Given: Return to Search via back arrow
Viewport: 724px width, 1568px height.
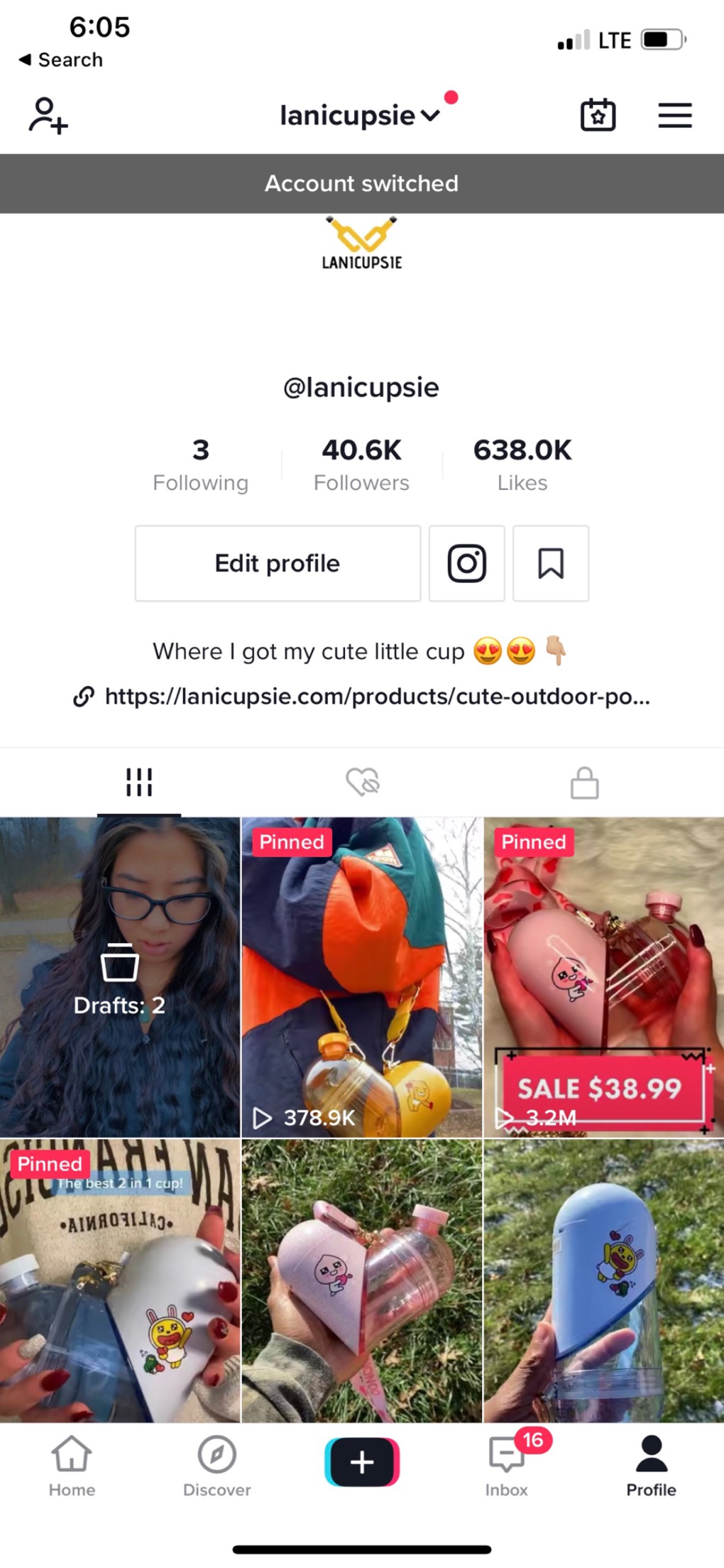Looking at the screenshot, I should pos(60,60).
